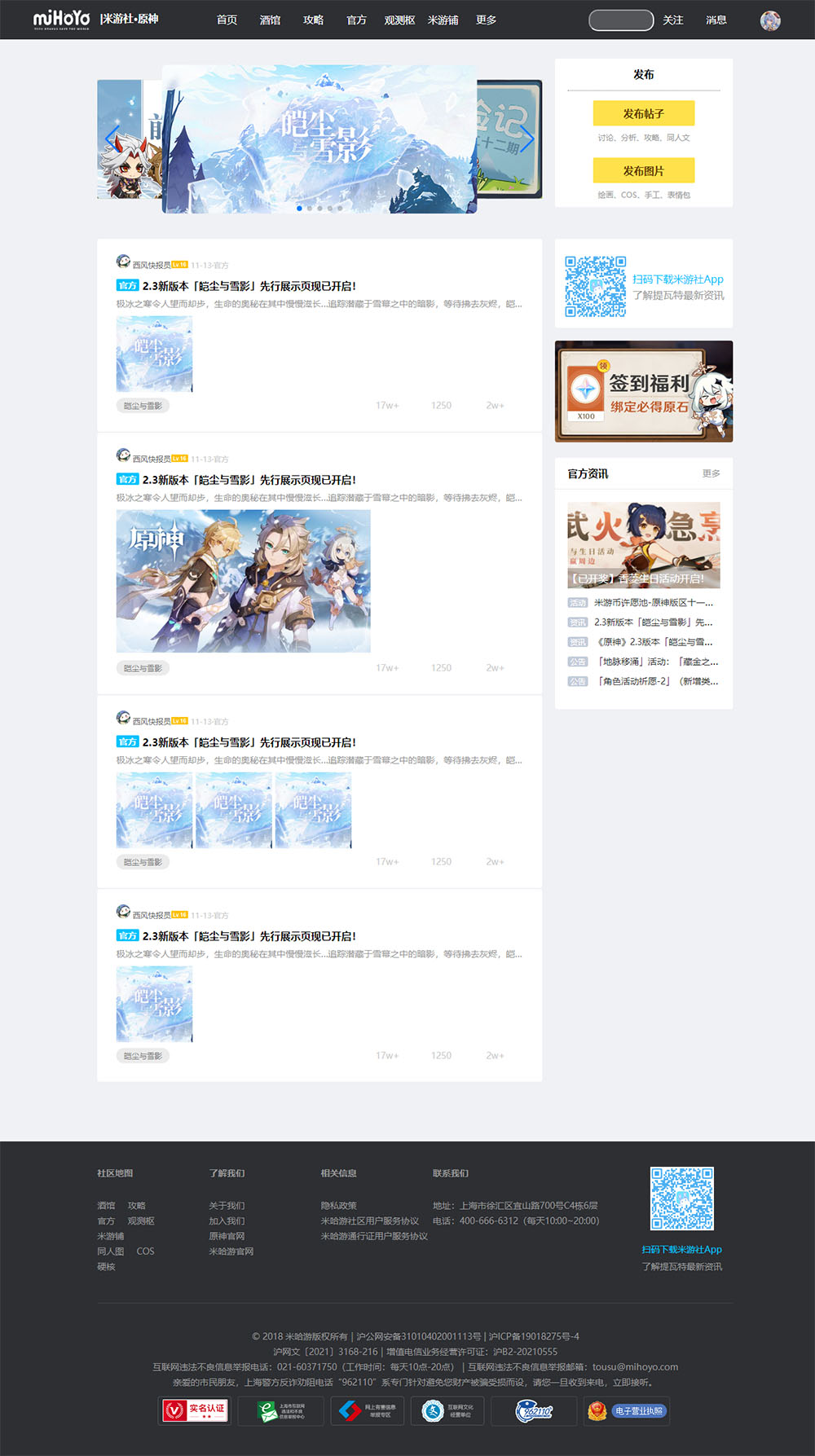815x1456 pixels.
Task: Tap the 发布图片 button
Action: (x=643, y=170)
